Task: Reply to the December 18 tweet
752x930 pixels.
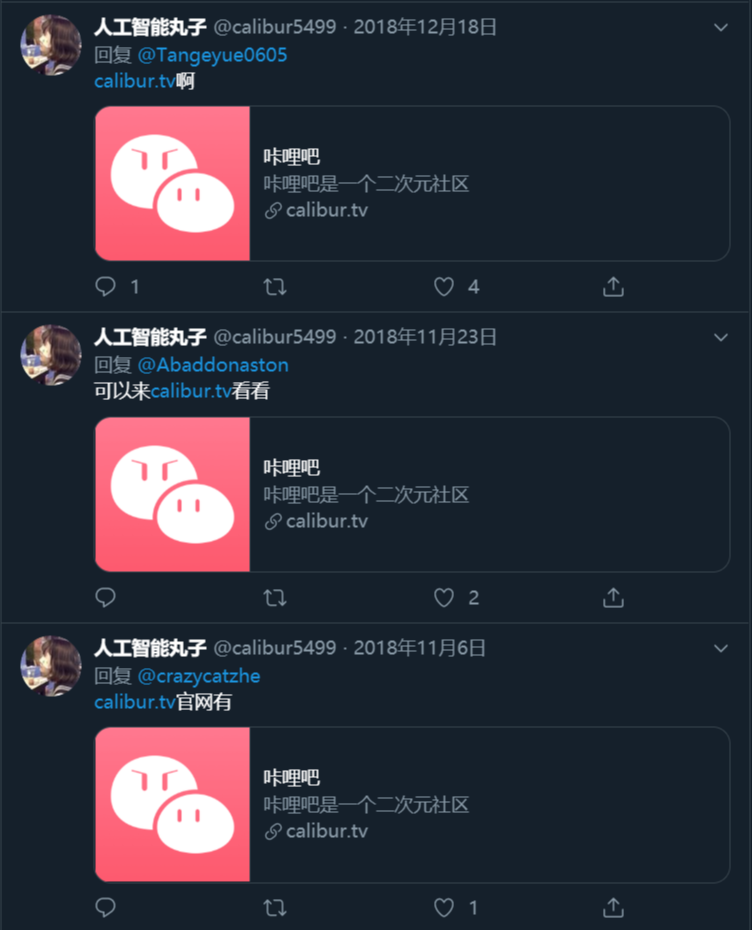Action: (x=106, y=287)
